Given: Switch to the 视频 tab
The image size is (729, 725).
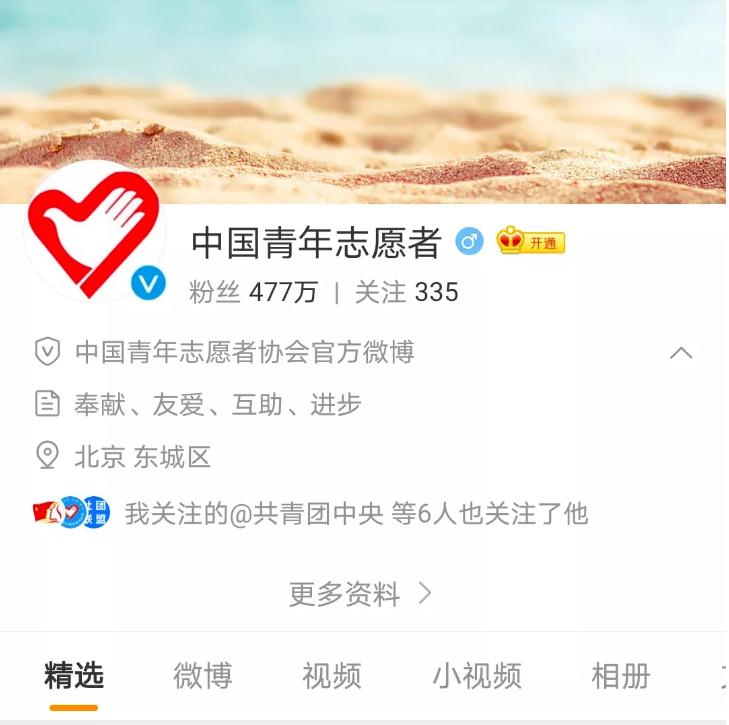Looking at the screenshot, I should point(332,676).
